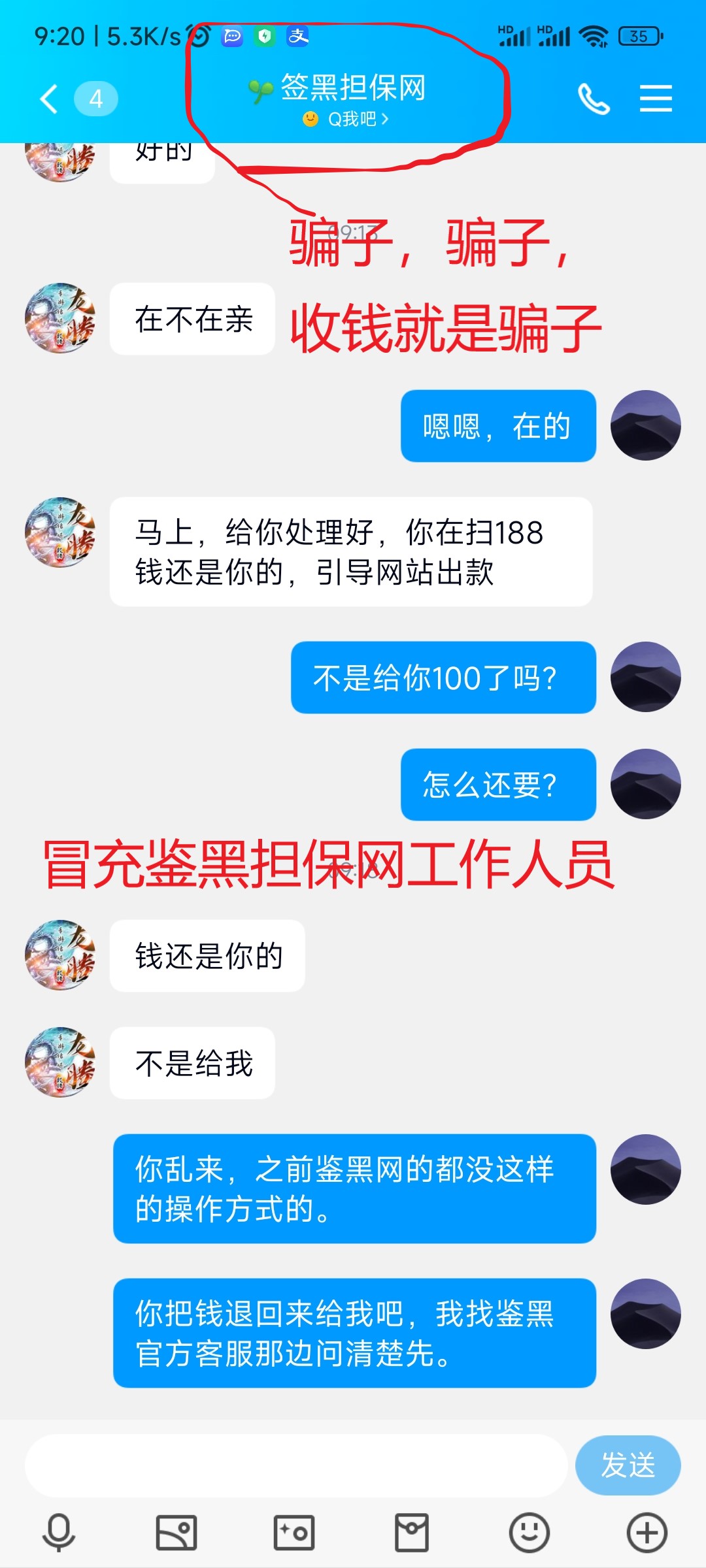
Task: Open my avatar beside 怎么还要?
Action: click(x=645, y=784)
